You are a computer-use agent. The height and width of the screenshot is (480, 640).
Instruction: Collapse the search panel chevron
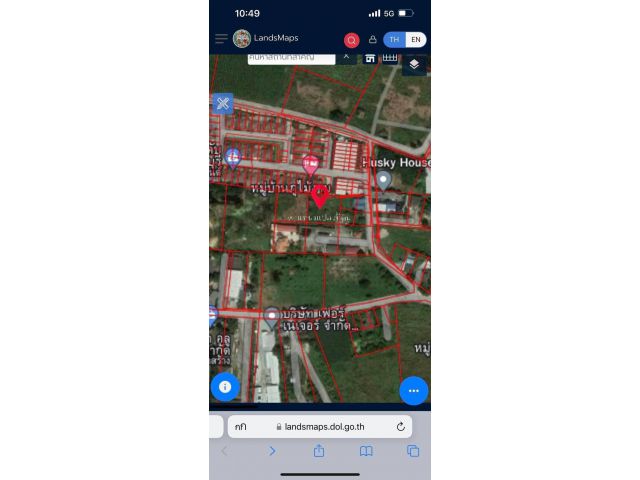346,57
